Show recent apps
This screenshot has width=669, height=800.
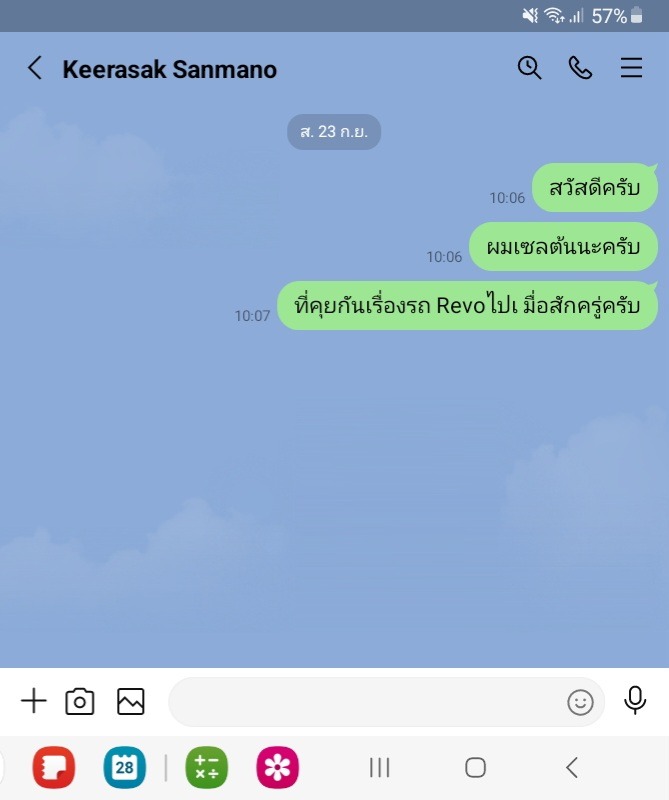(380, 767)
